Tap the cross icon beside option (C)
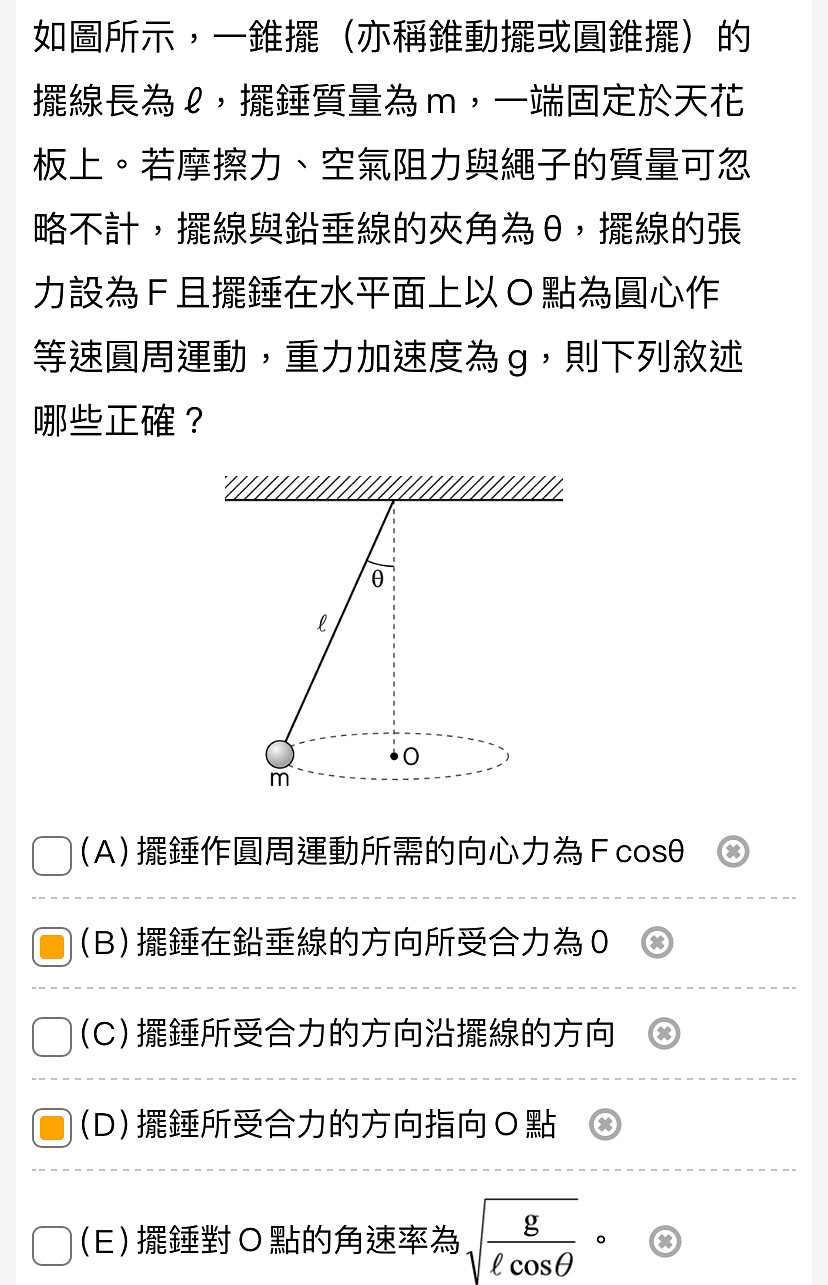 [x=664, y=1034]
